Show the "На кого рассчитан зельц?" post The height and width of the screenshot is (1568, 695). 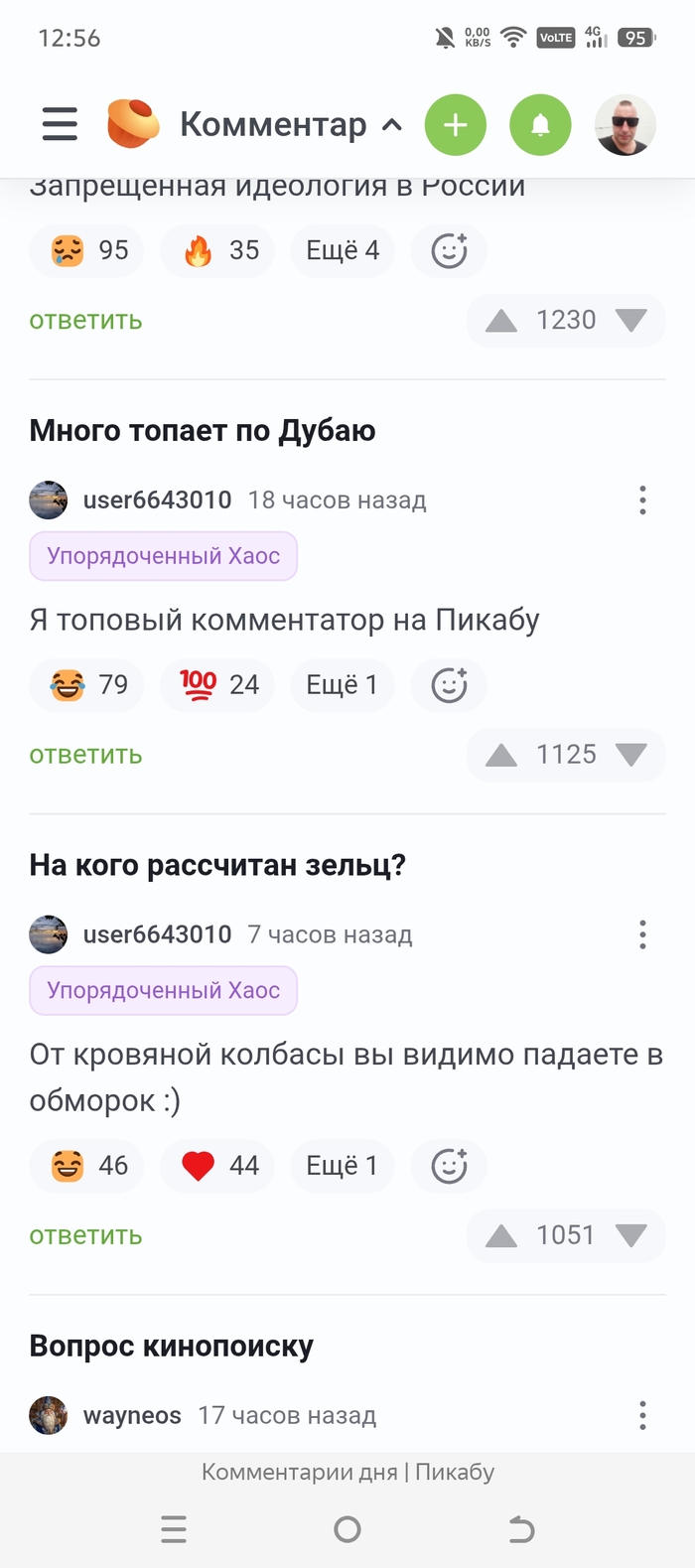pyautogui.click(x=217, y=865)
